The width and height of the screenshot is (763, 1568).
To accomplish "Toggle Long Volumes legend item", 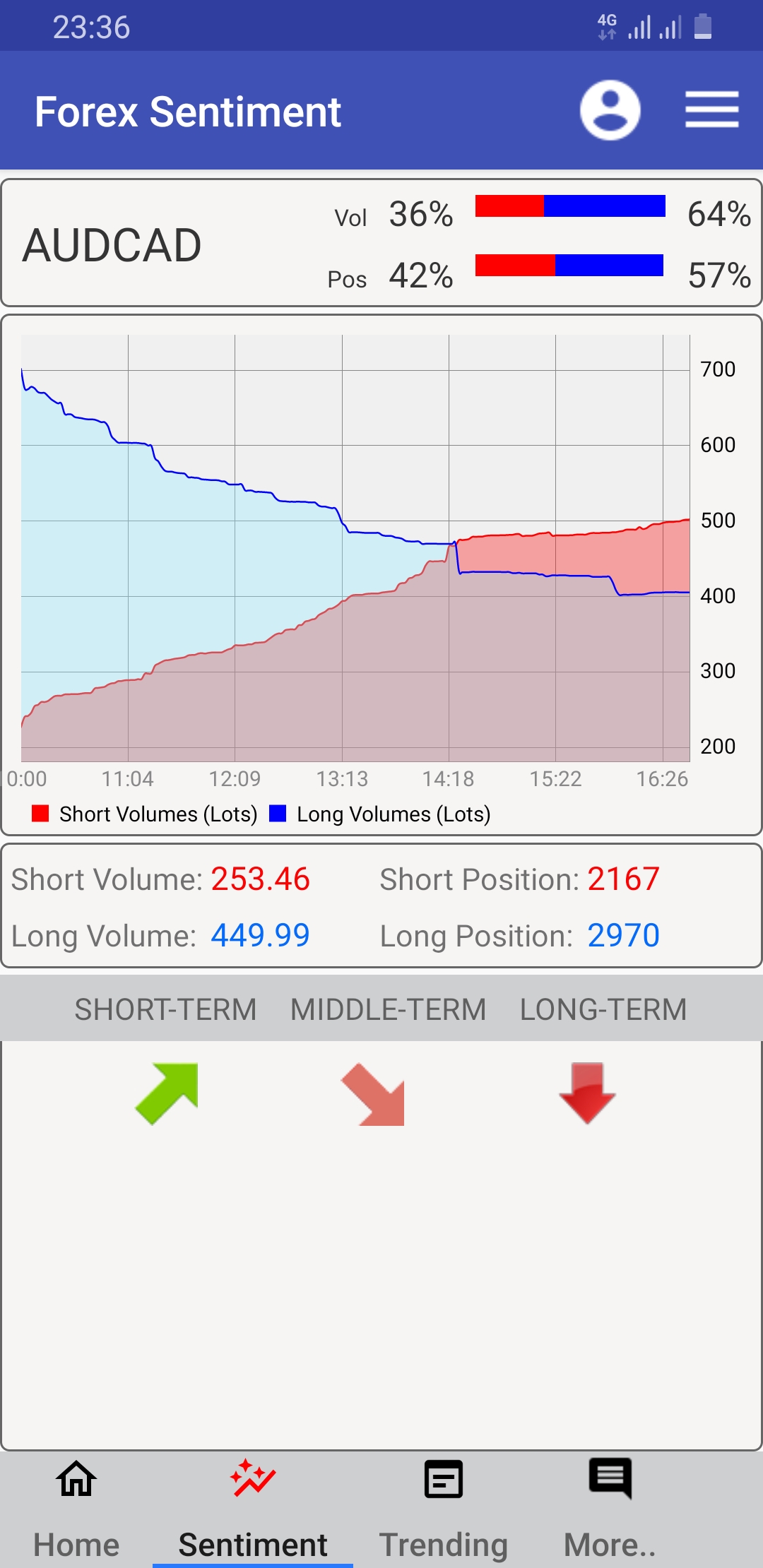I will 380,814.
